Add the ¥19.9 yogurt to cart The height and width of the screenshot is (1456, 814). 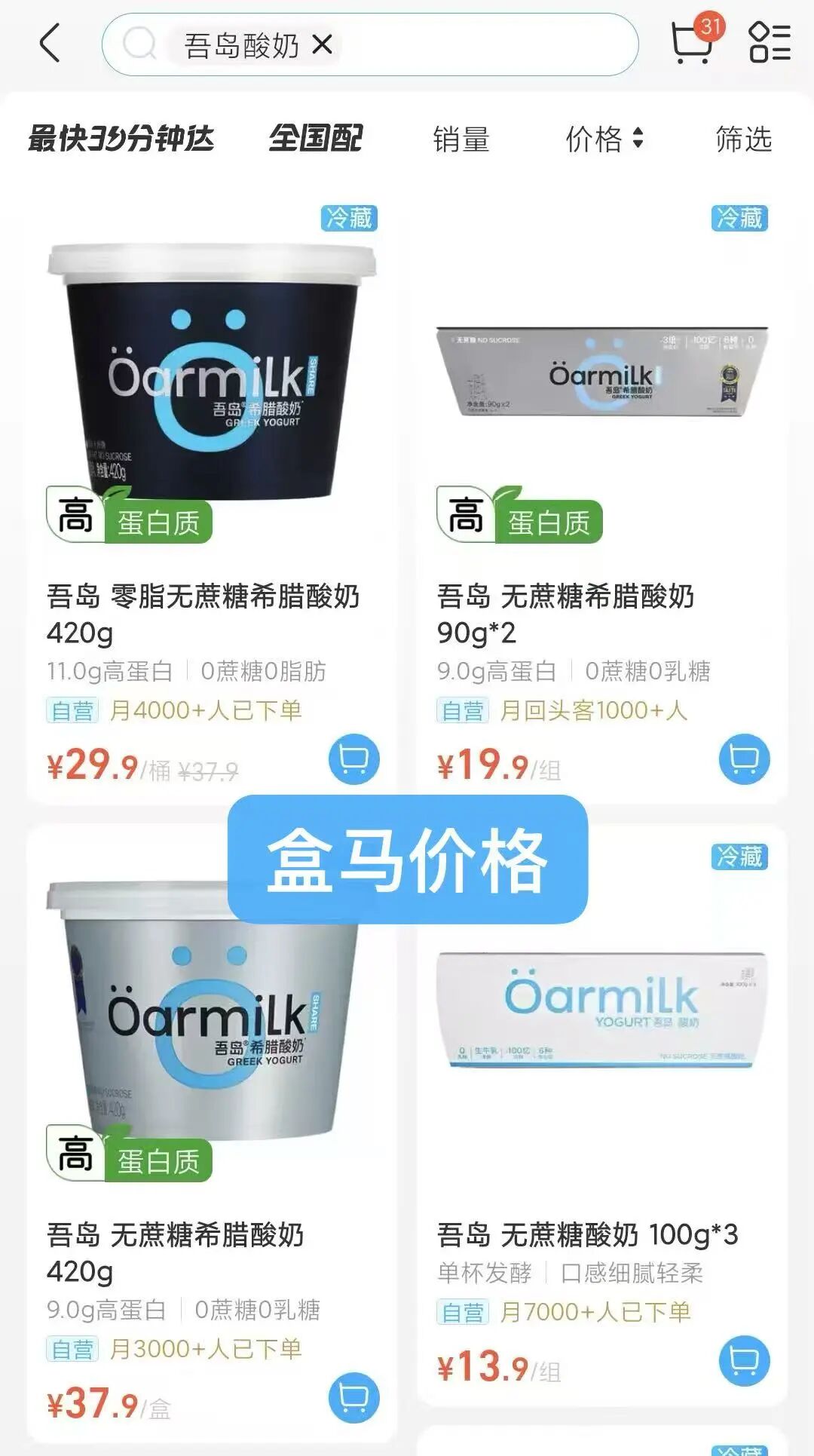(745, 759)
